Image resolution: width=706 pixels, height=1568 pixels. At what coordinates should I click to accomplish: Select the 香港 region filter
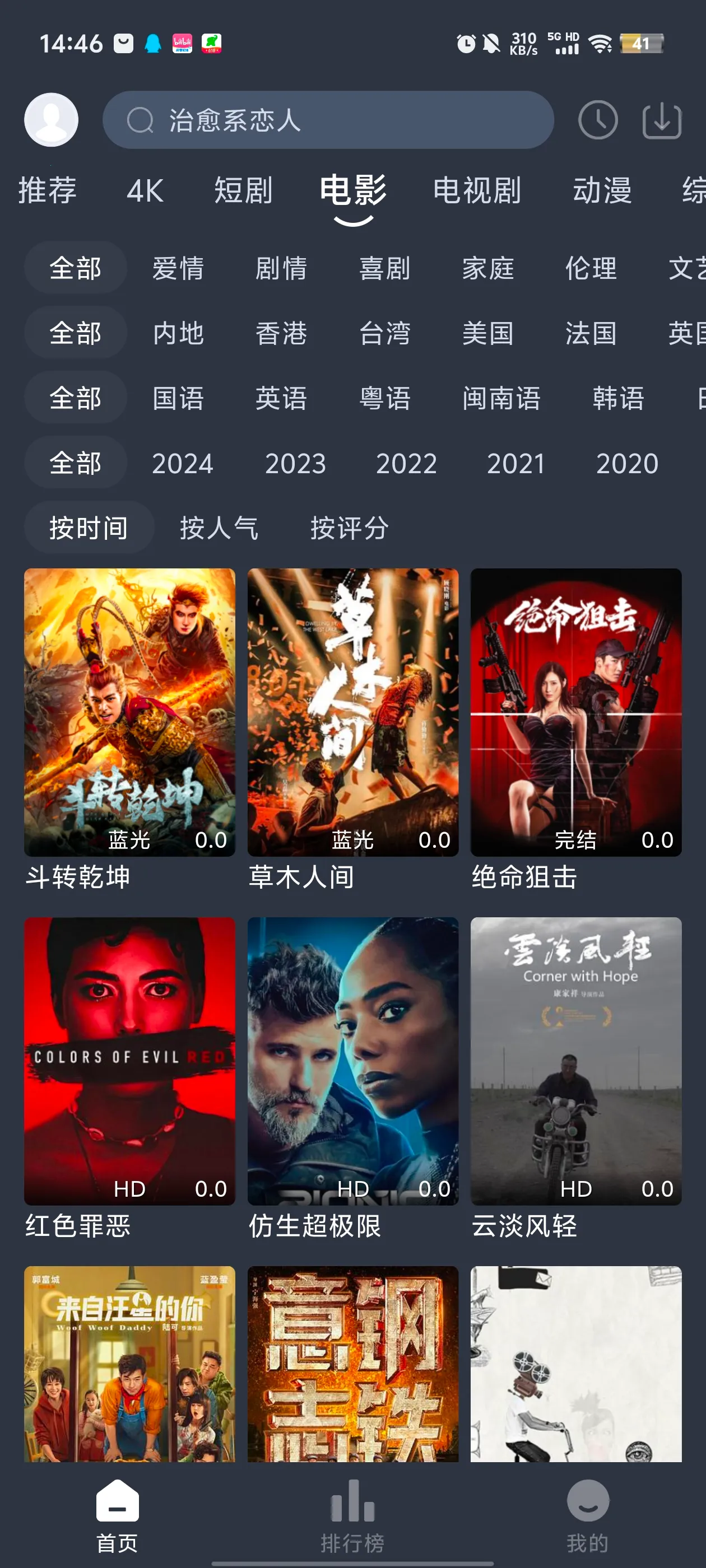pos(281,334)
